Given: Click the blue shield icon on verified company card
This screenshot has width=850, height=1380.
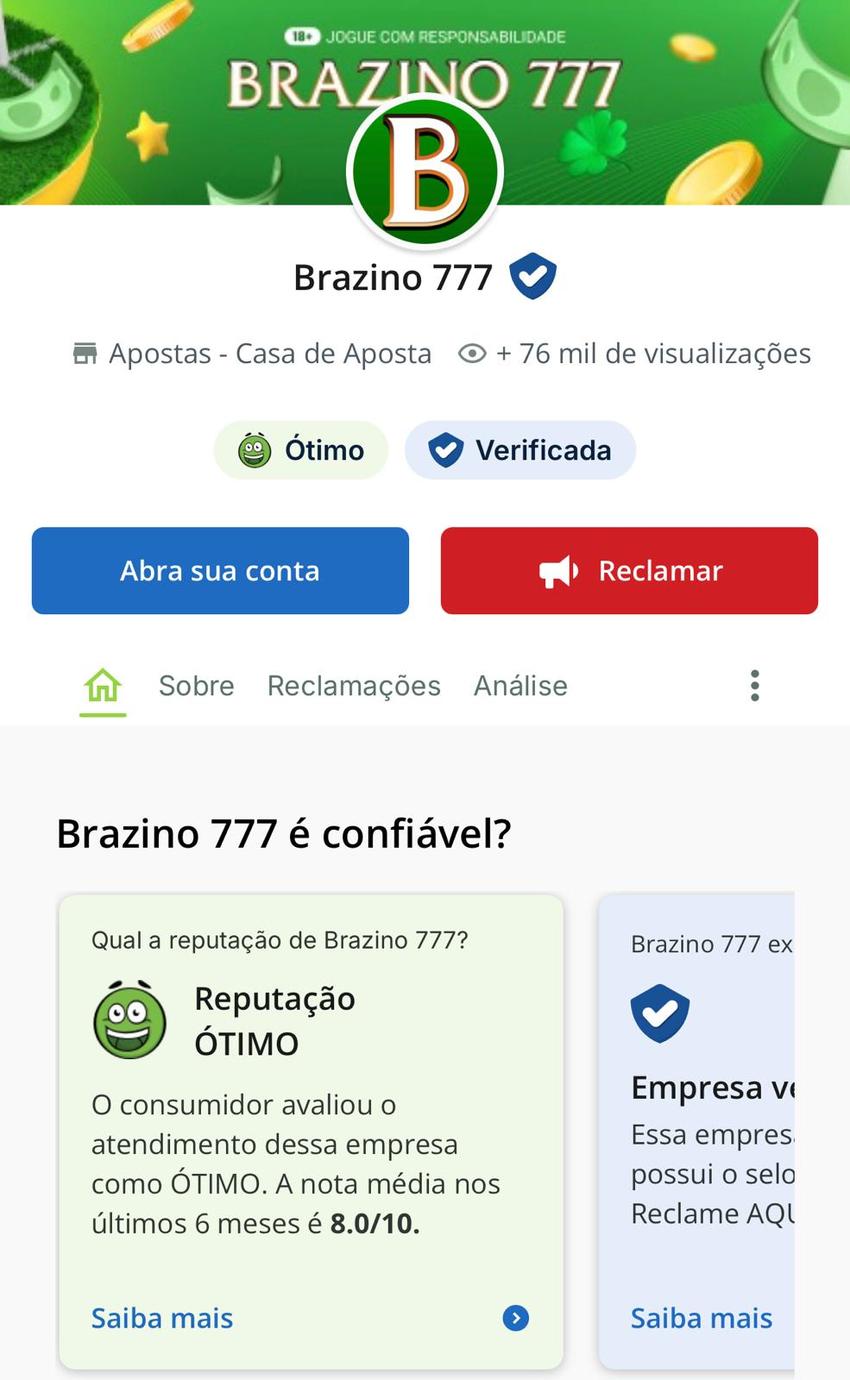Looking at the screenshot, I should 660,1013.
